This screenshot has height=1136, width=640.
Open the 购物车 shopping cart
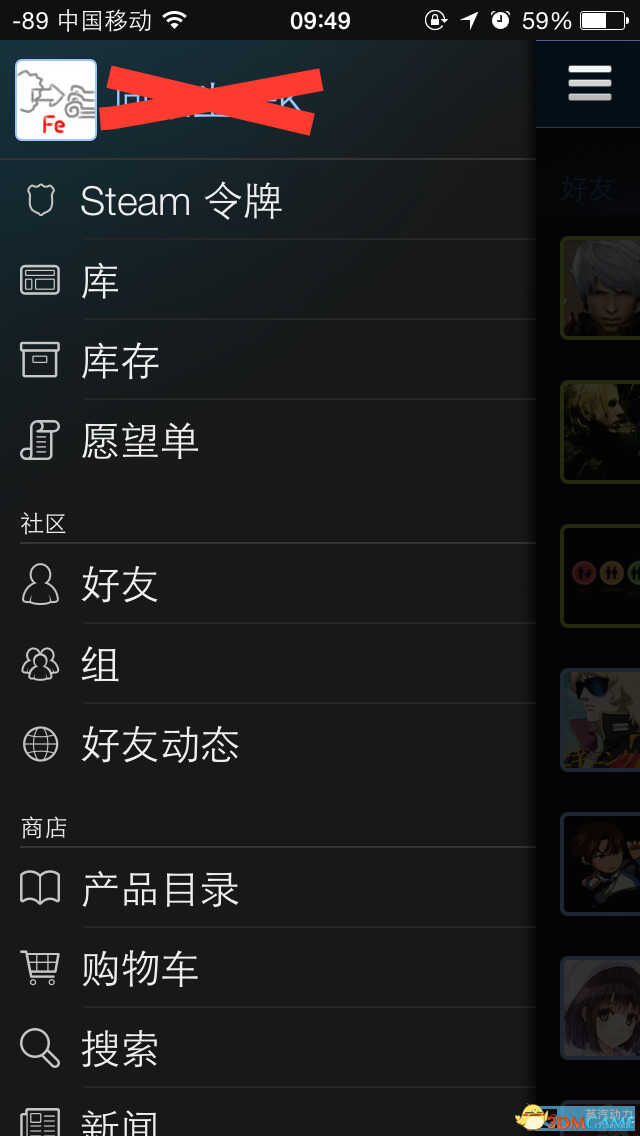click(140, 969)
